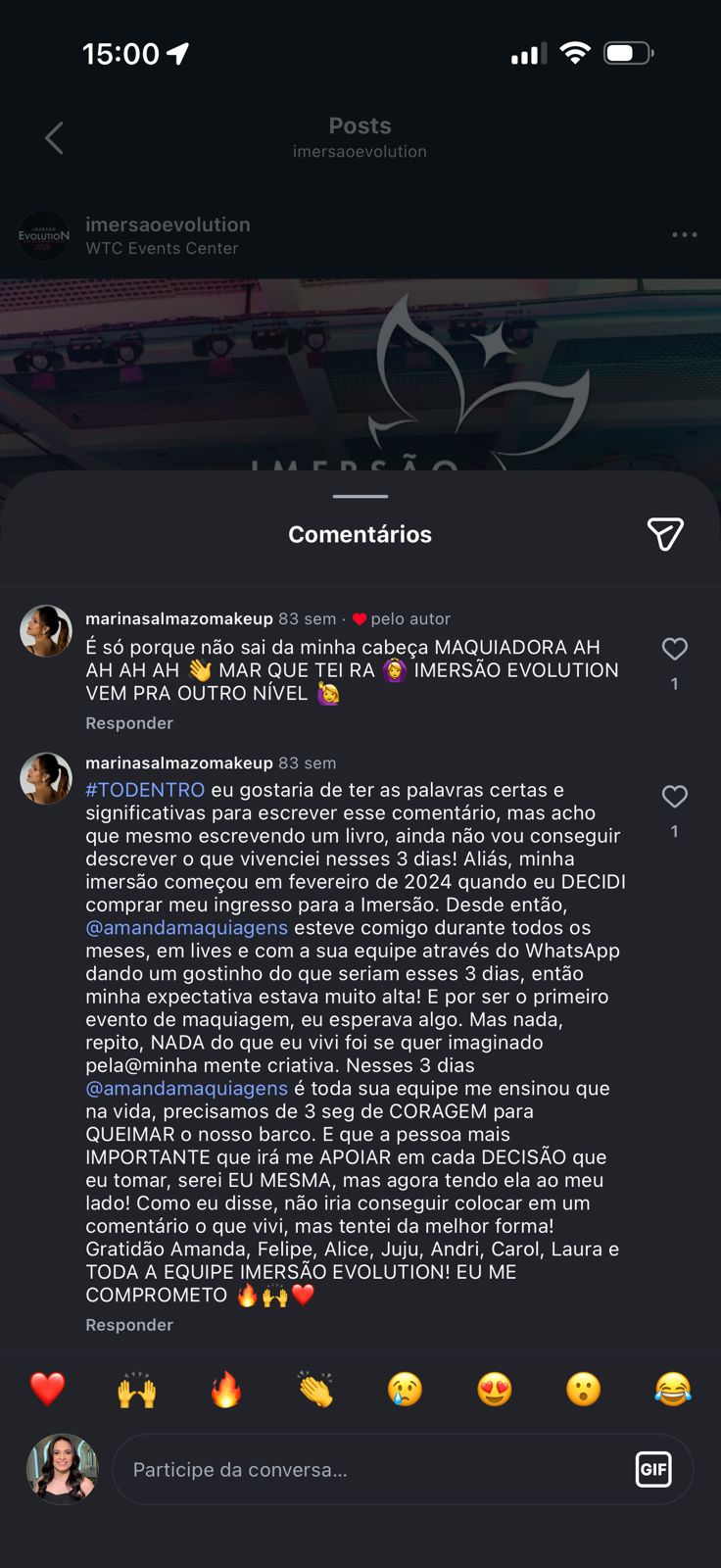
Task: Insert the laughing tears quick emoji
Action: [x=673, y=1390]
